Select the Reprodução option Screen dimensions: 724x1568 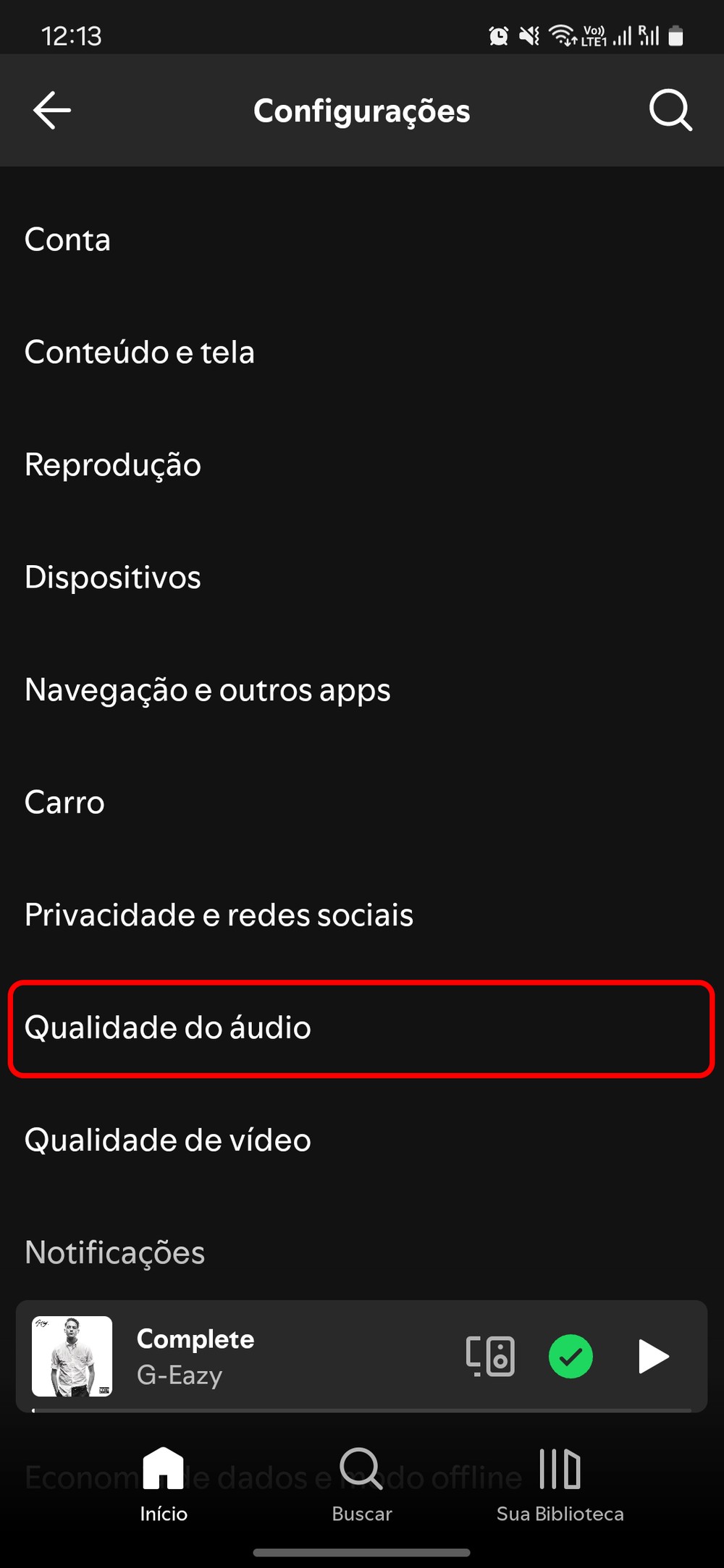(113, 465)
